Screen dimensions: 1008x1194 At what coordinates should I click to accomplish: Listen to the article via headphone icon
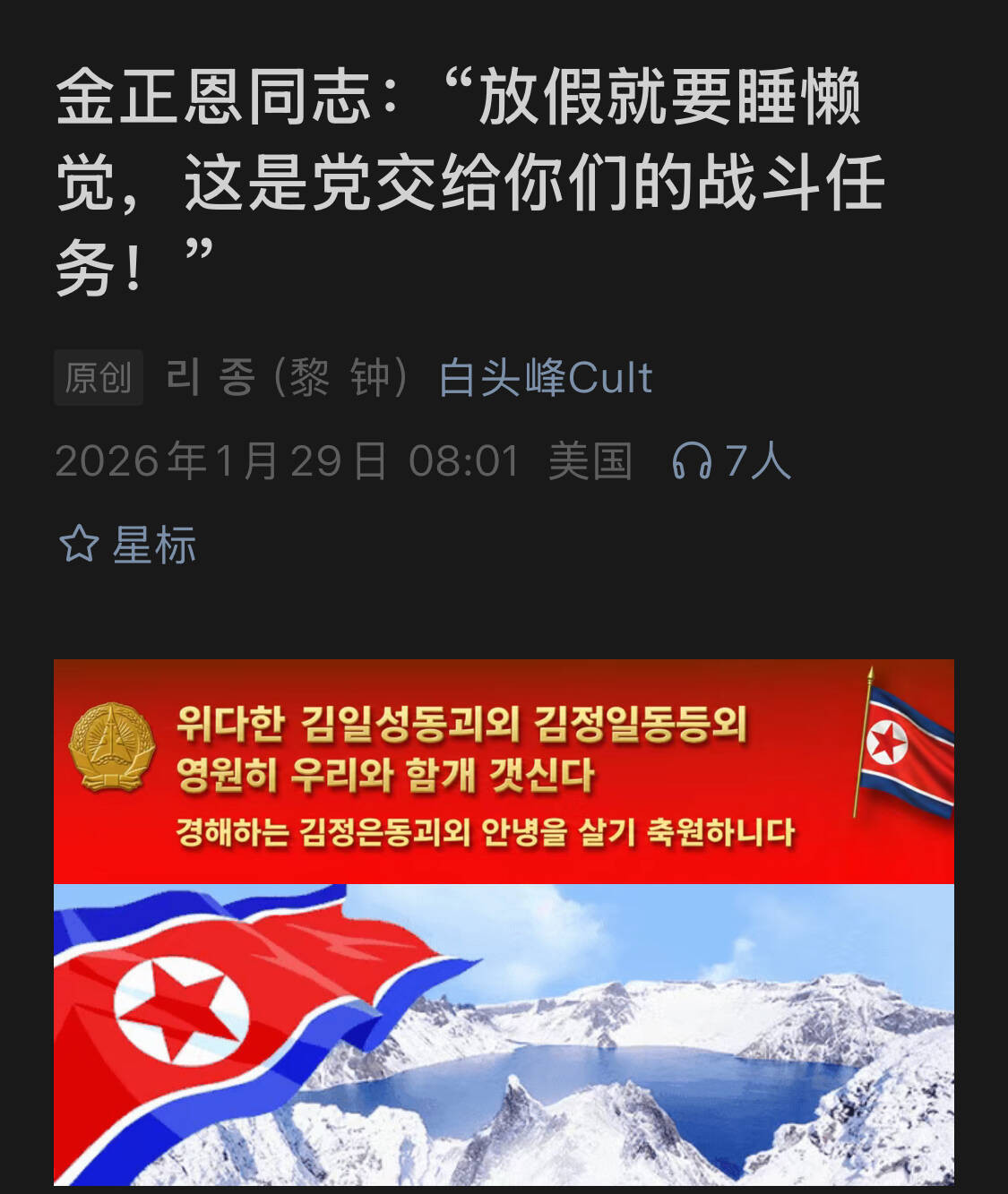click(692, 461)
